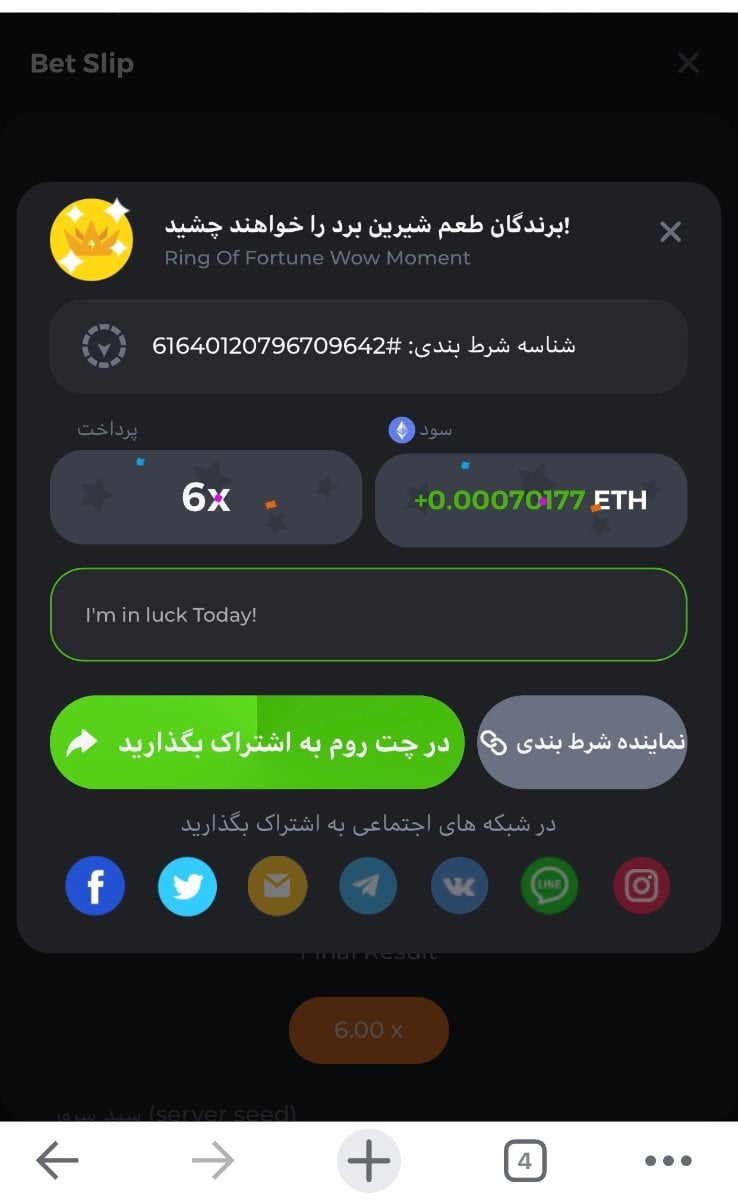Copy the bet link button
The width and height of the screenshot is (738, 1200).
coord(582,742)
